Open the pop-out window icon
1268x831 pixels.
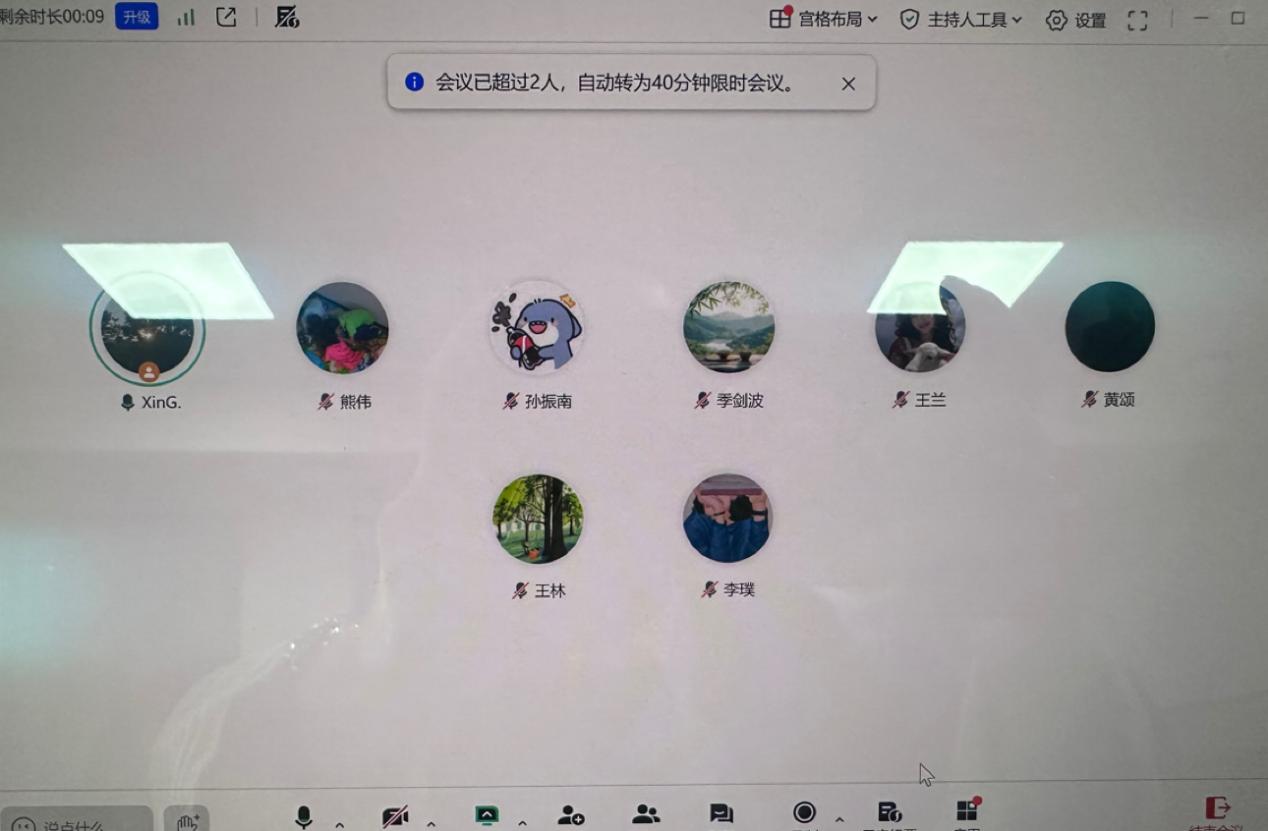(x=227, y=17)
